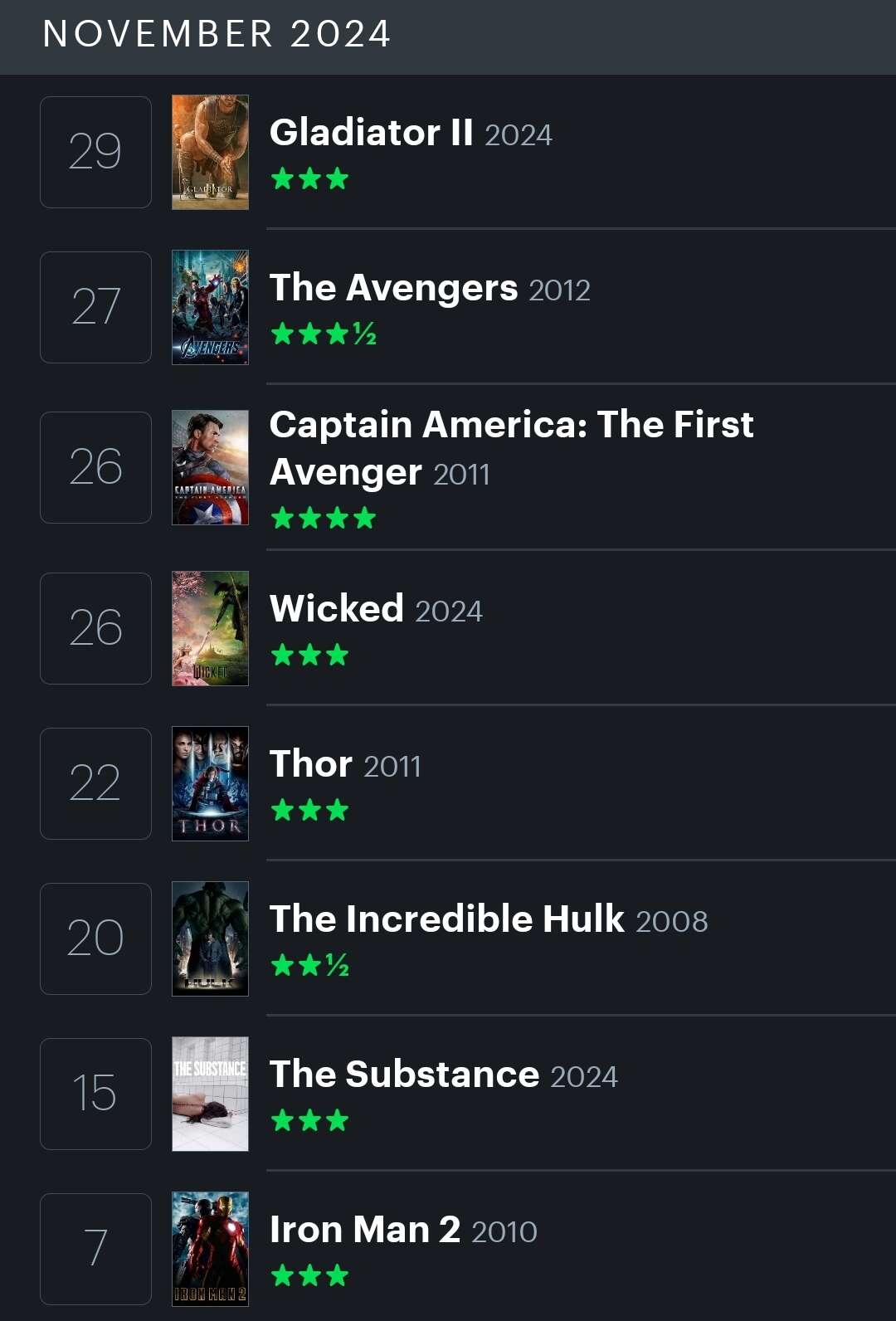The image size is (896, 1321).
Task: Open The Incredible Hulk entry
Action: click(x=446, y=919)
